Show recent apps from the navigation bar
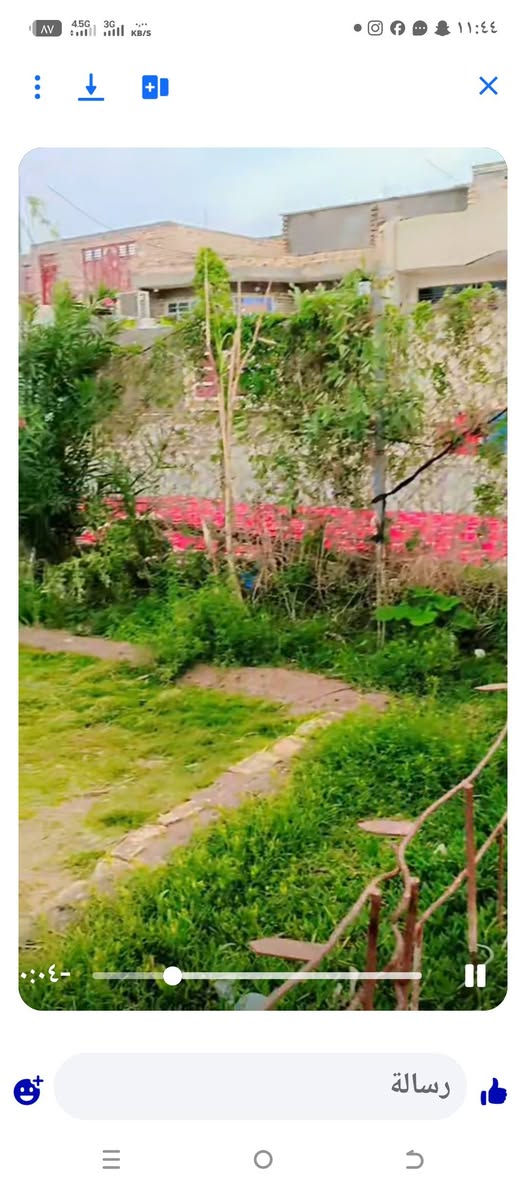526x1186 pixels. (x=111, y=1159)
